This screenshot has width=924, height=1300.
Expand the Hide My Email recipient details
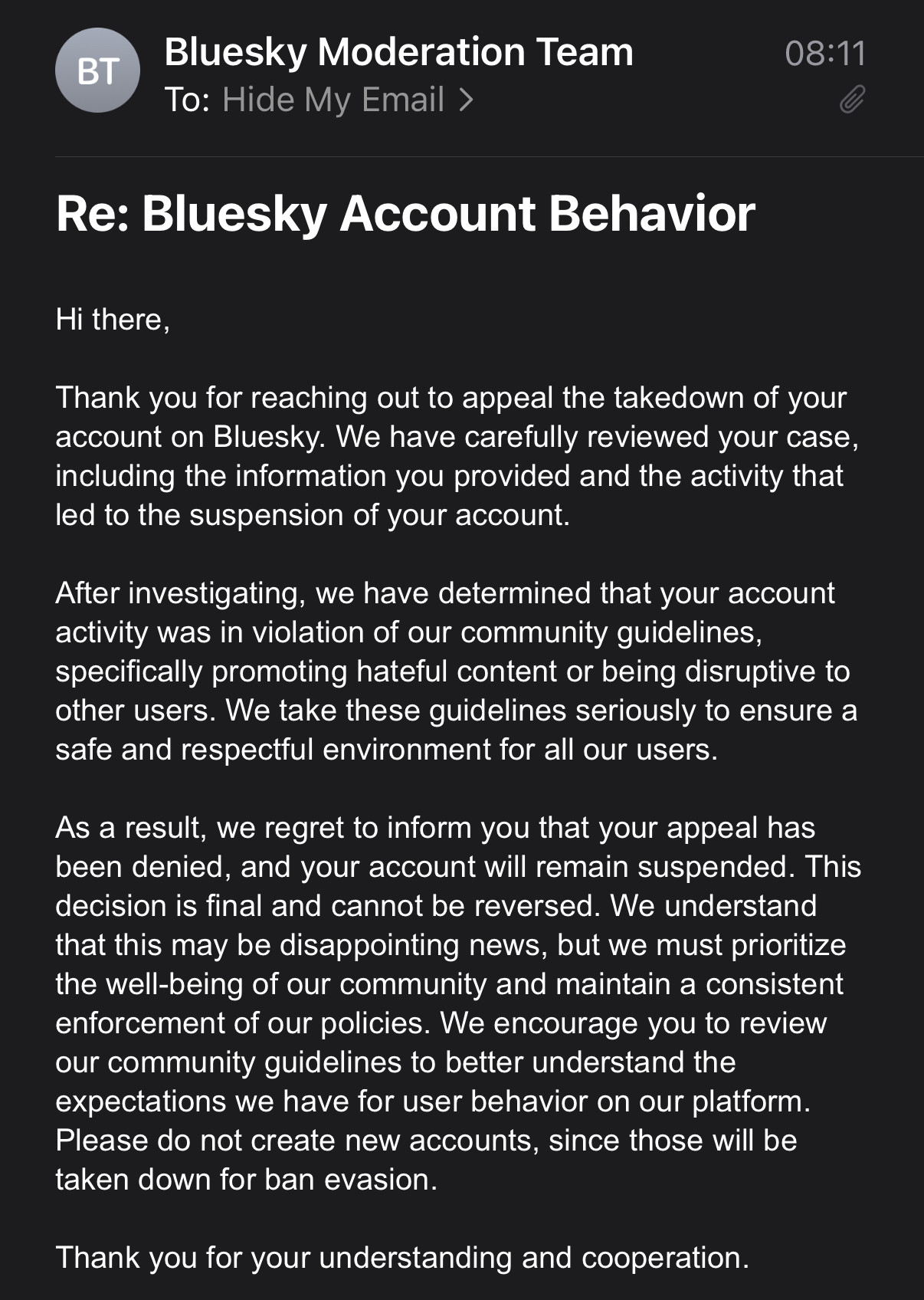(x=347, y=100)
